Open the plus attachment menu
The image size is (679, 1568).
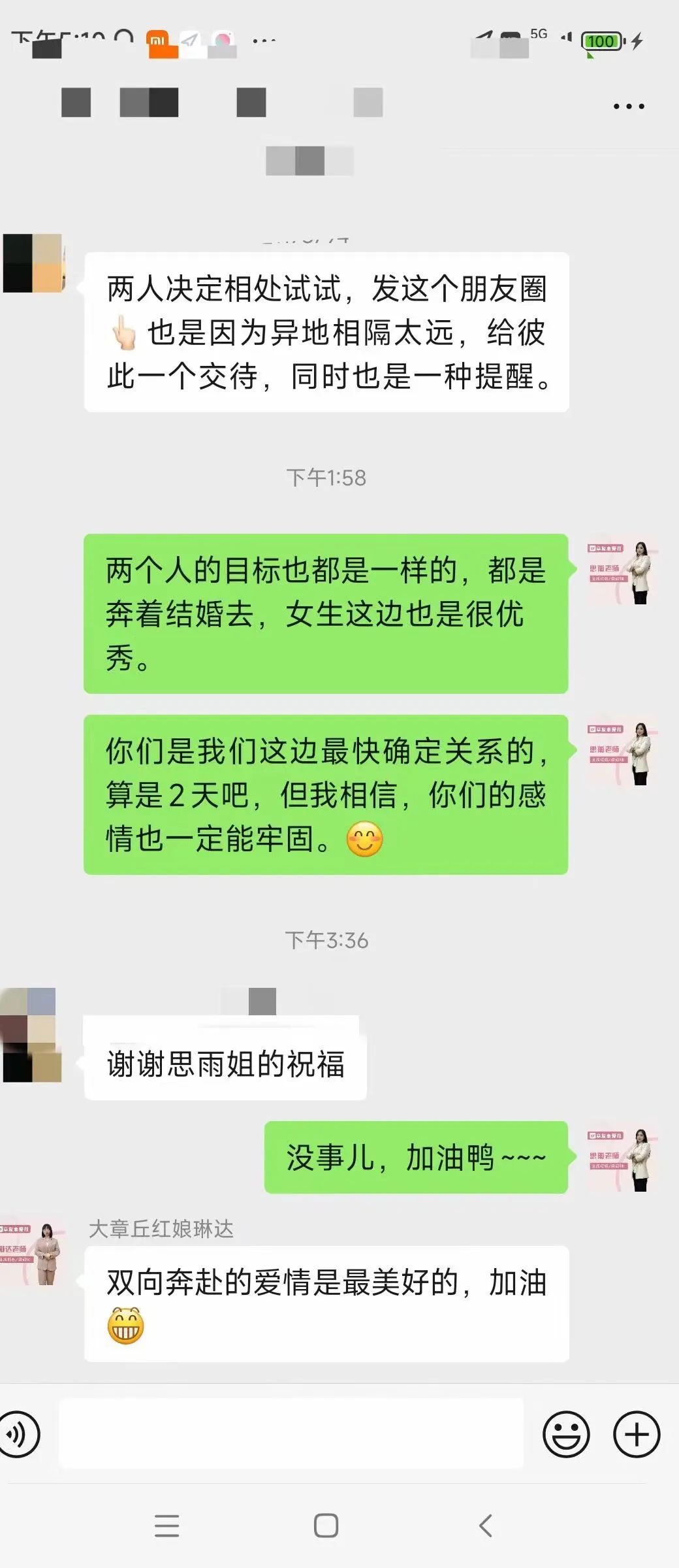pos(637,1435)
